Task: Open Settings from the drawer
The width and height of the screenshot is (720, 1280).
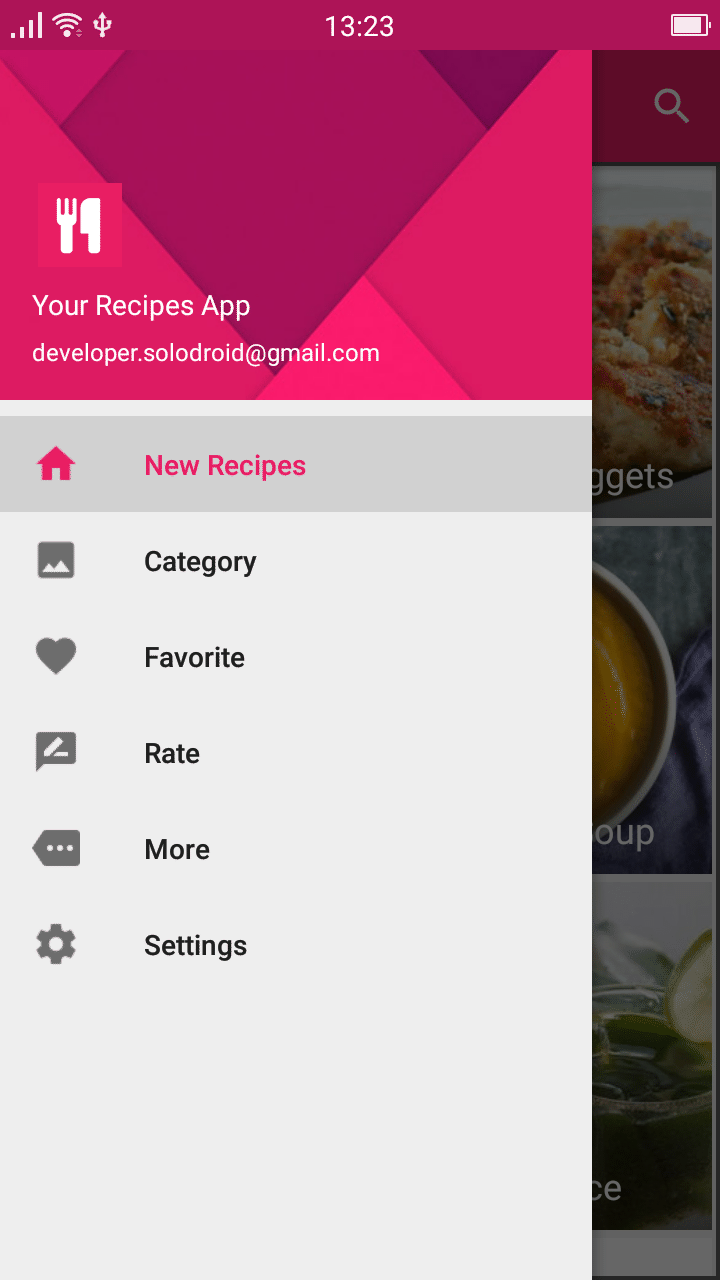Action: [195, 945]
